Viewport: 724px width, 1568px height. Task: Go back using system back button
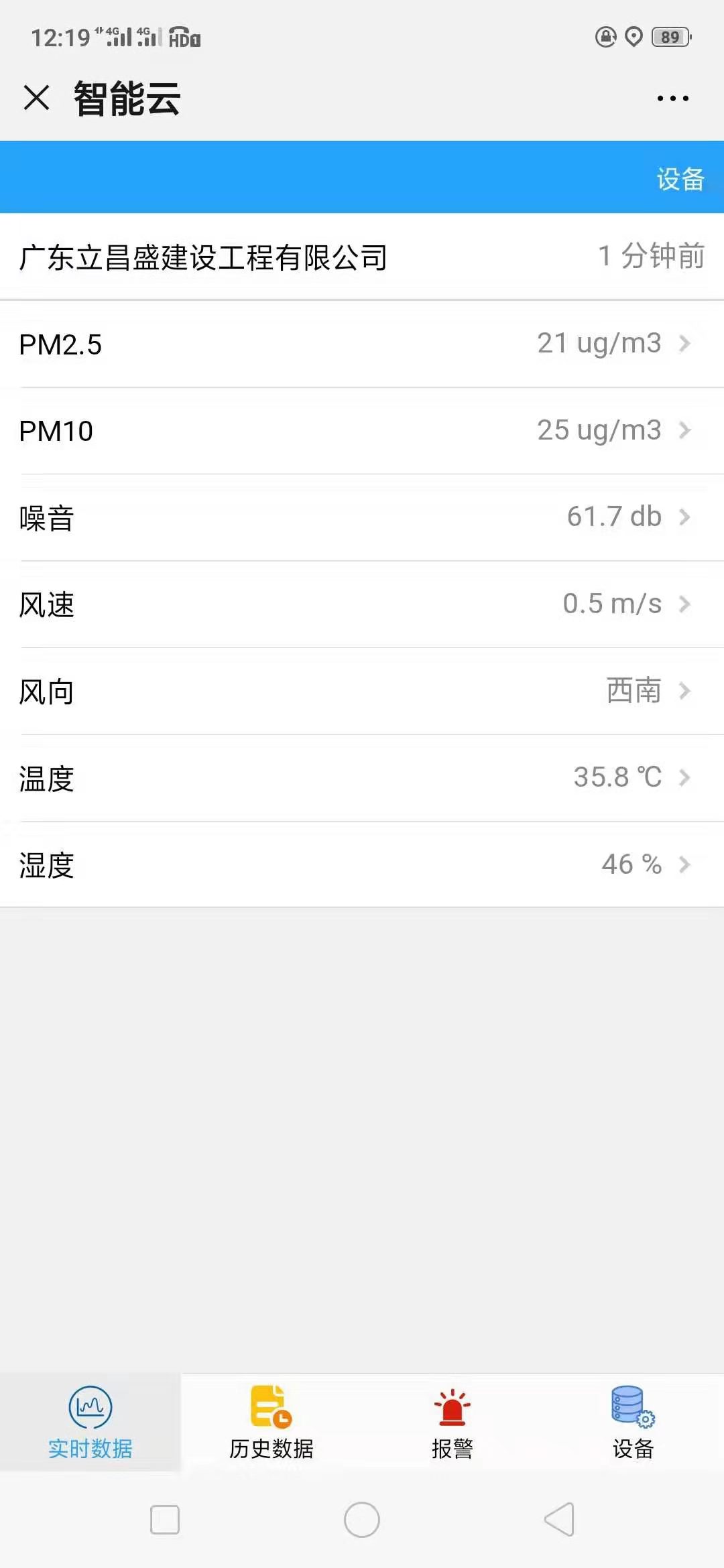pos(559,1519)
